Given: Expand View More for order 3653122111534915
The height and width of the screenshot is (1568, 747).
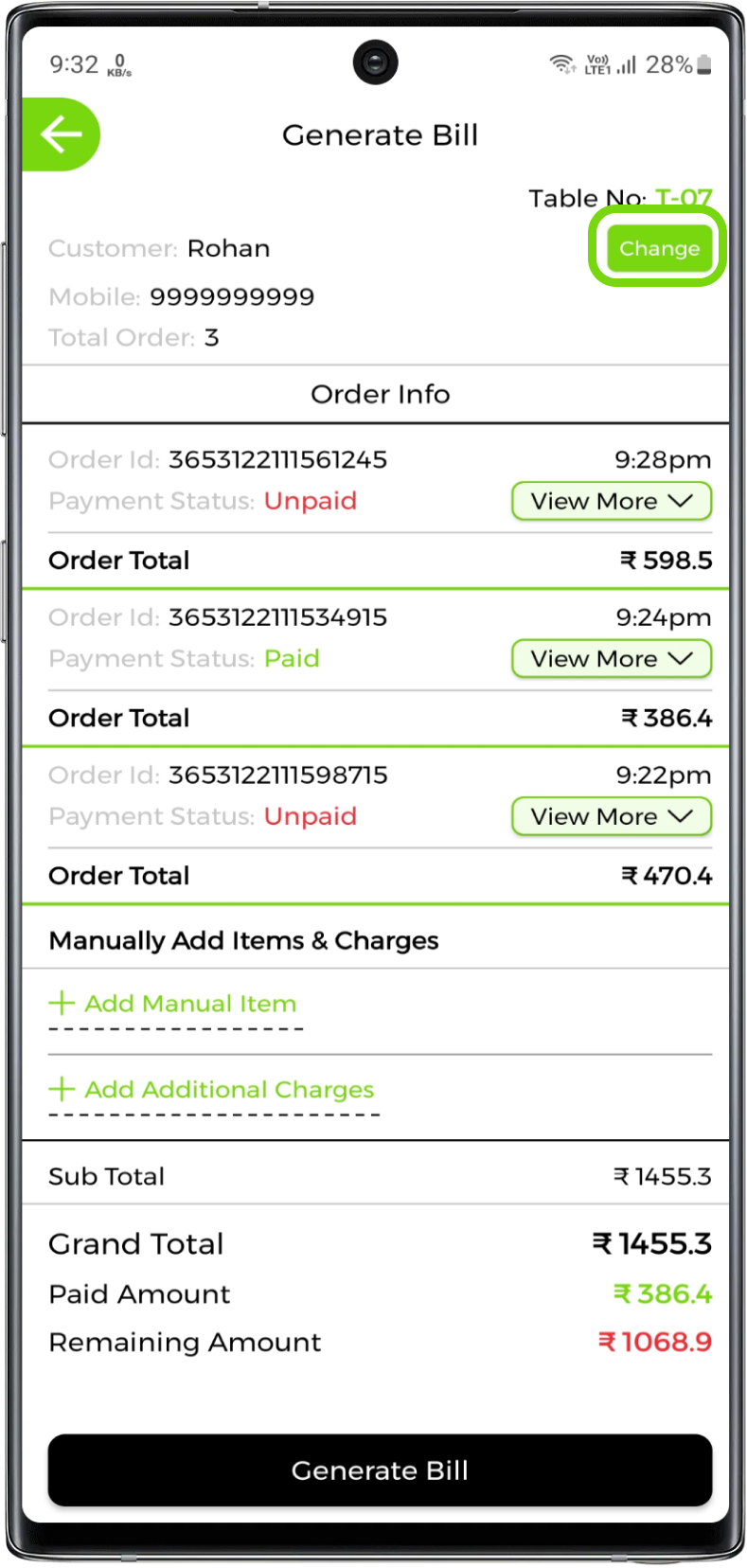Looking at the screenshot, I should point(612,659).
